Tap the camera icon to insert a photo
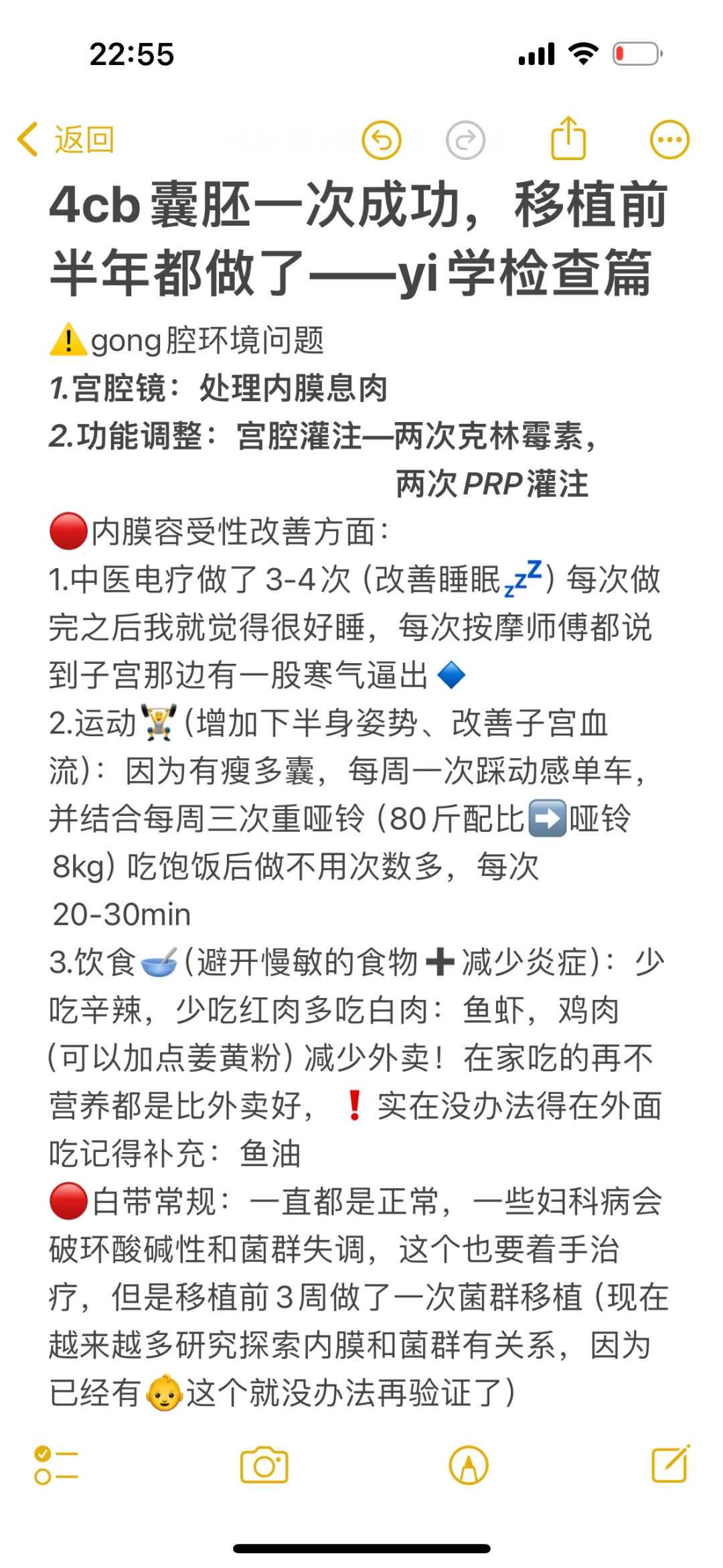The width and height of the screenshot is (723, 1568). pos(262,1465)
